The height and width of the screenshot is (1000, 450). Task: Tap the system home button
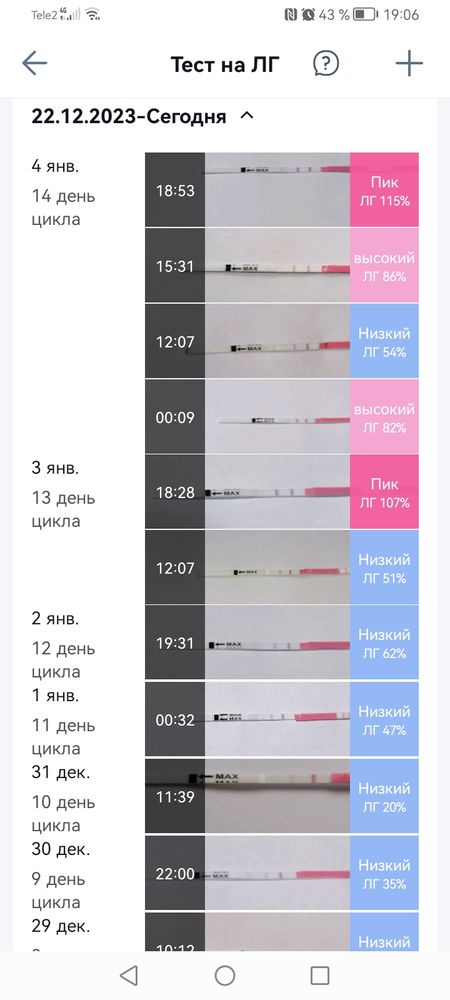225,975
